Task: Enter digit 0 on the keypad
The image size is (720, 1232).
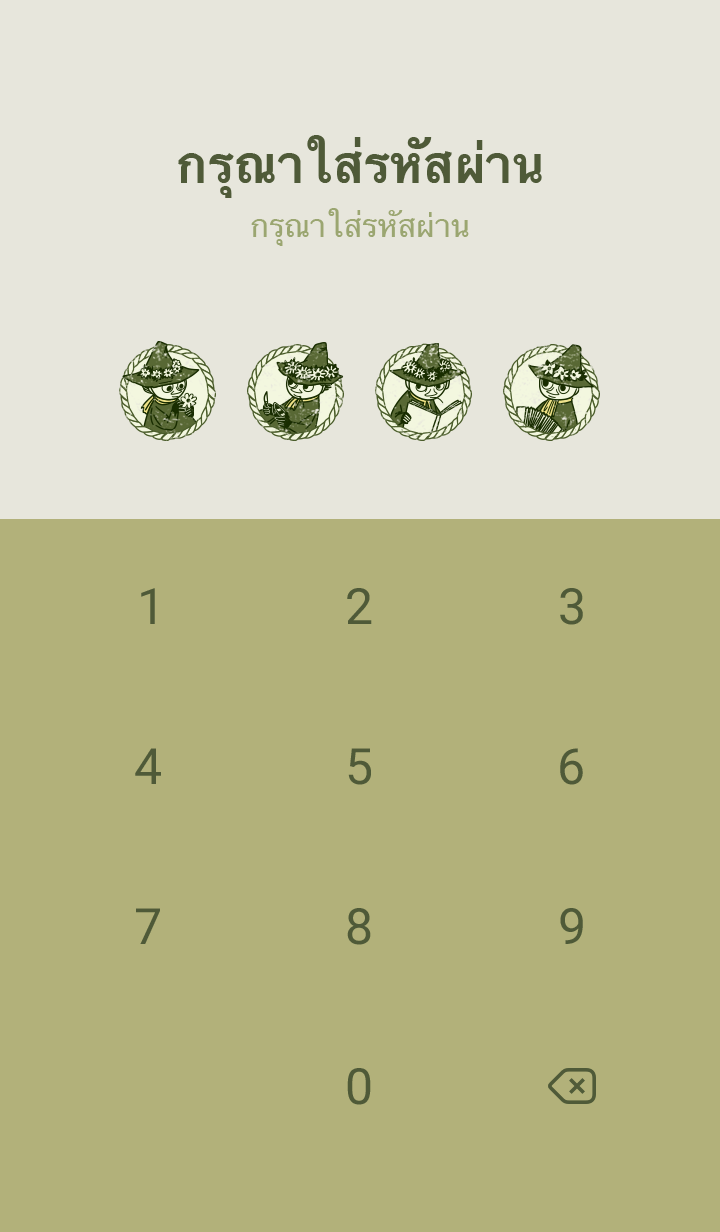Action: point(359,1087)
